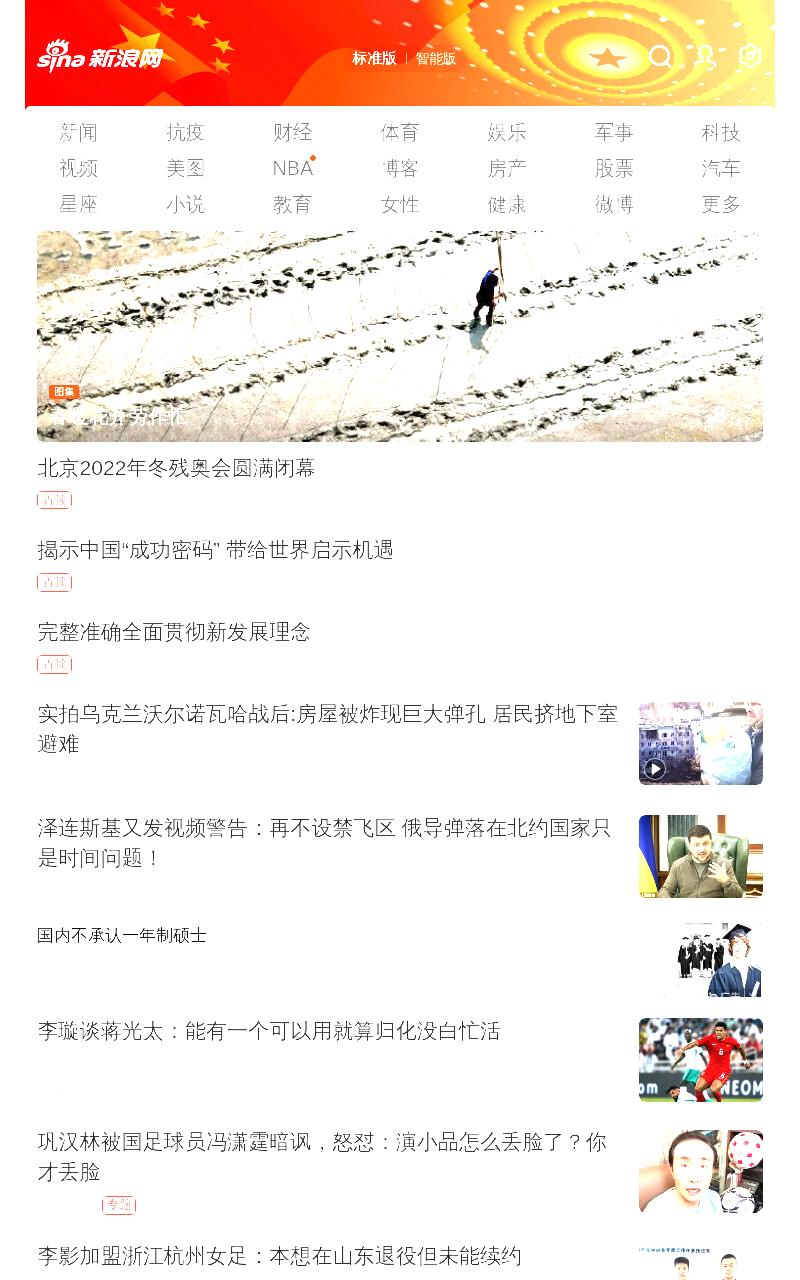The width and height of the screenshot is (800, 1280).
Task: Go to 股票 section
Action: click(x=614, y=168)
